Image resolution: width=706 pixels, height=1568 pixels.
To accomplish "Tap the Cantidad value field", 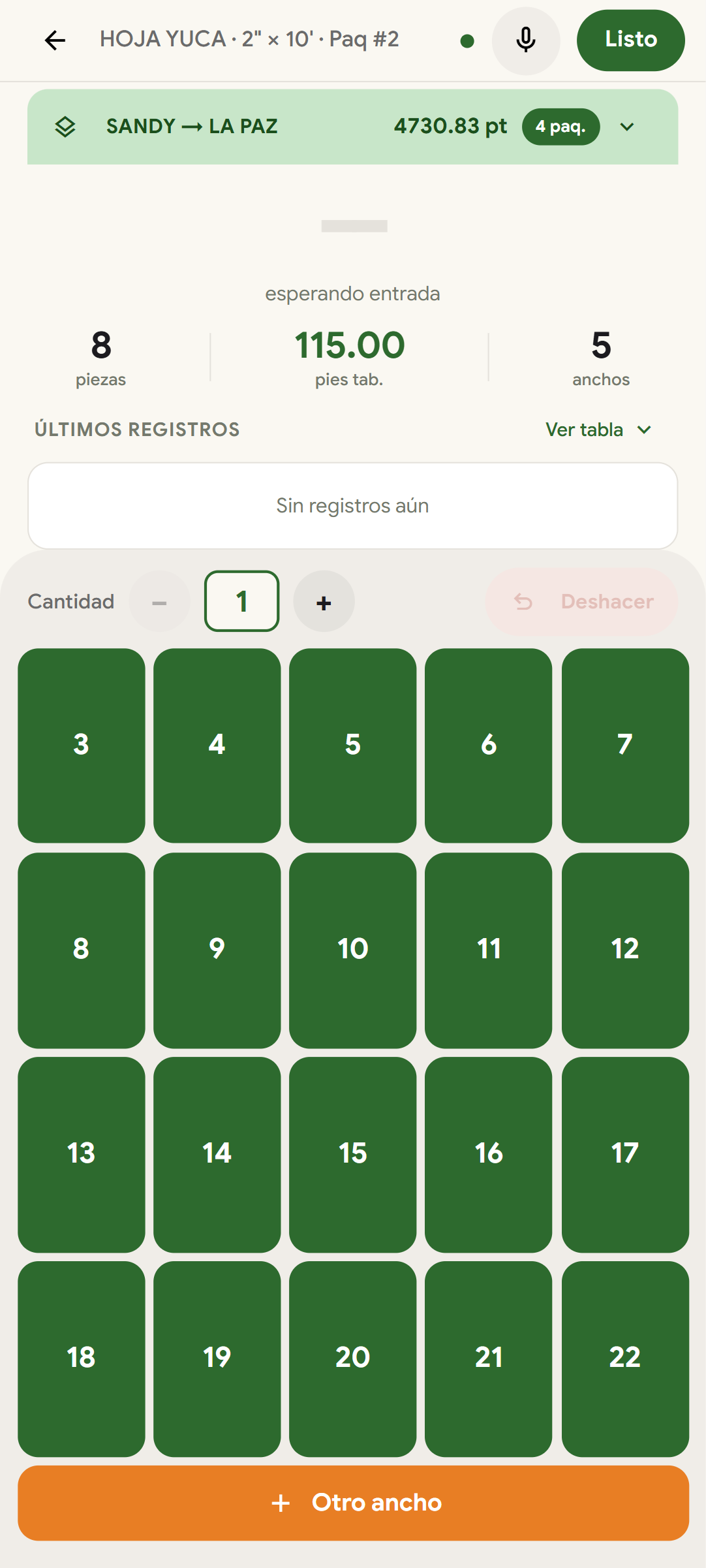I will (x=242, y=602).
